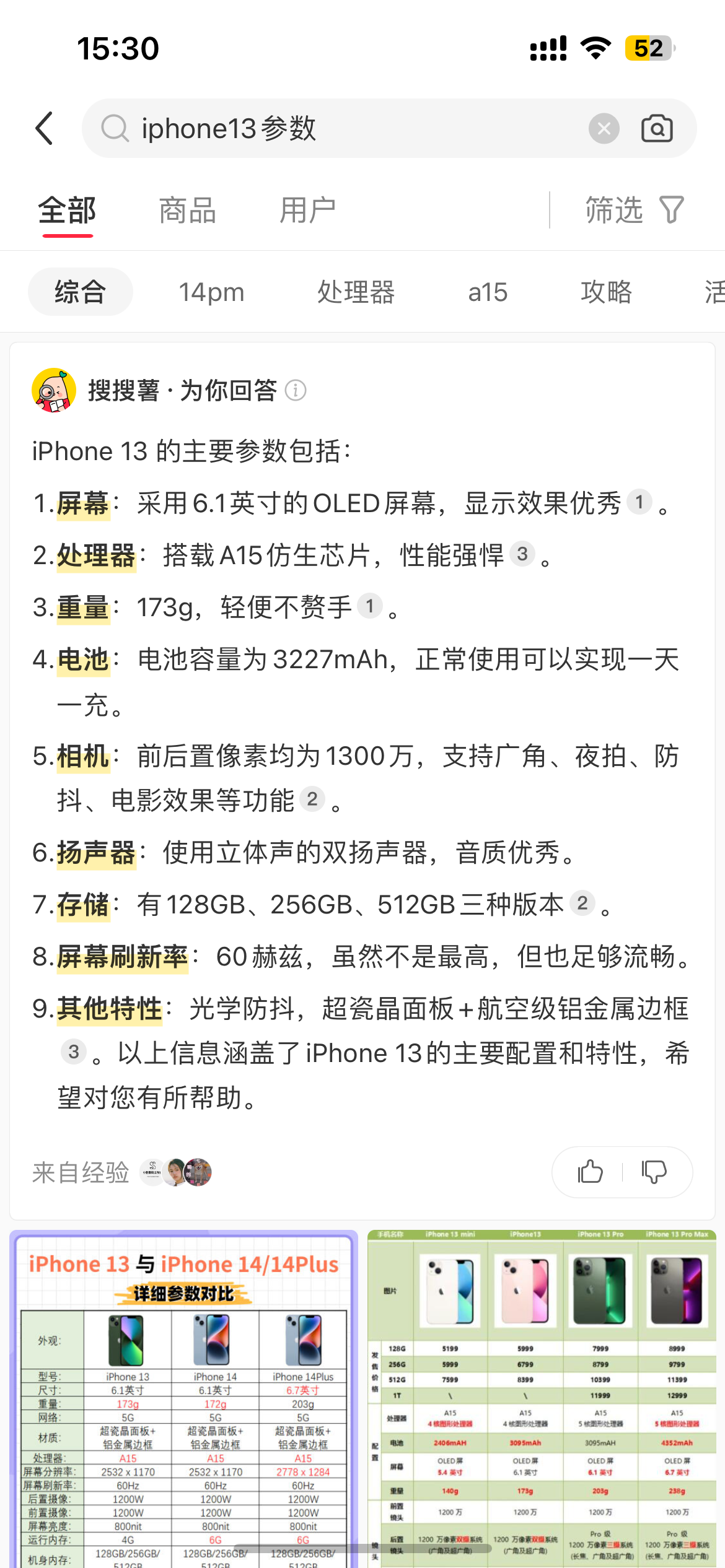The width and height of the screenshot is (725, 1568).
Task: Open info icon beside 为你回答
Action: pyautogui.click(x=296, y=391)
